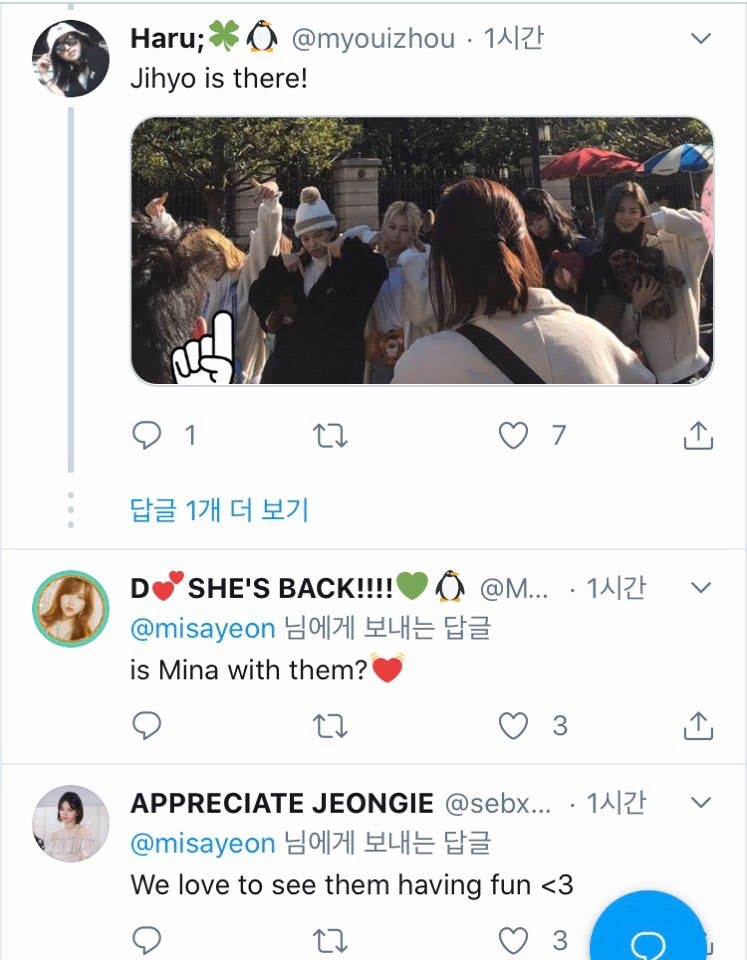Screen dimensions: 747x960
Task: Visit APPRECIATE JEONGIE's profile picture
Action: (71, 824)
